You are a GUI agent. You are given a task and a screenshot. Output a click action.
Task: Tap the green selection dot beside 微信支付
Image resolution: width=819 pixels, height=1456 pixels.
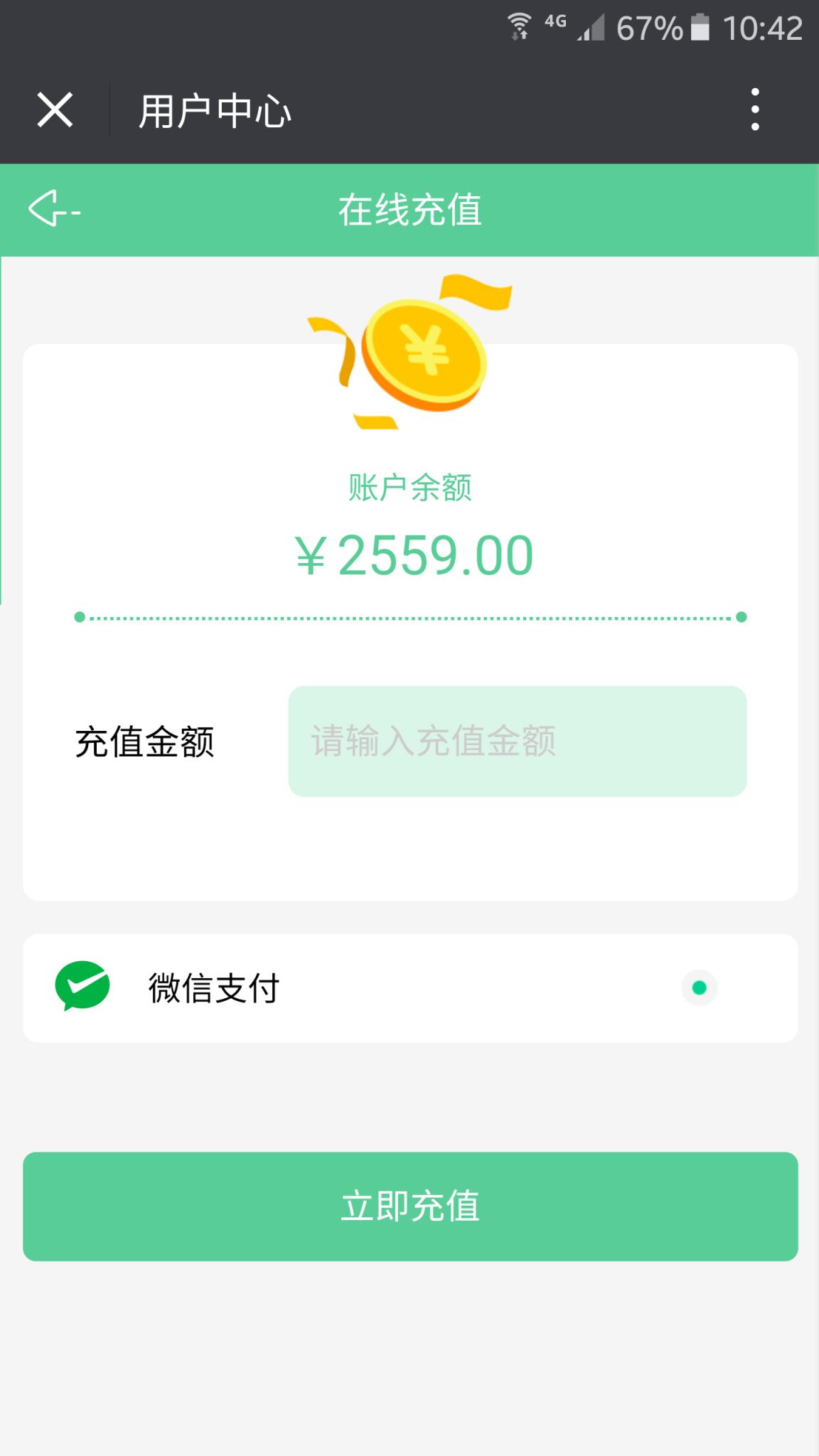click(x=700, y=987)
